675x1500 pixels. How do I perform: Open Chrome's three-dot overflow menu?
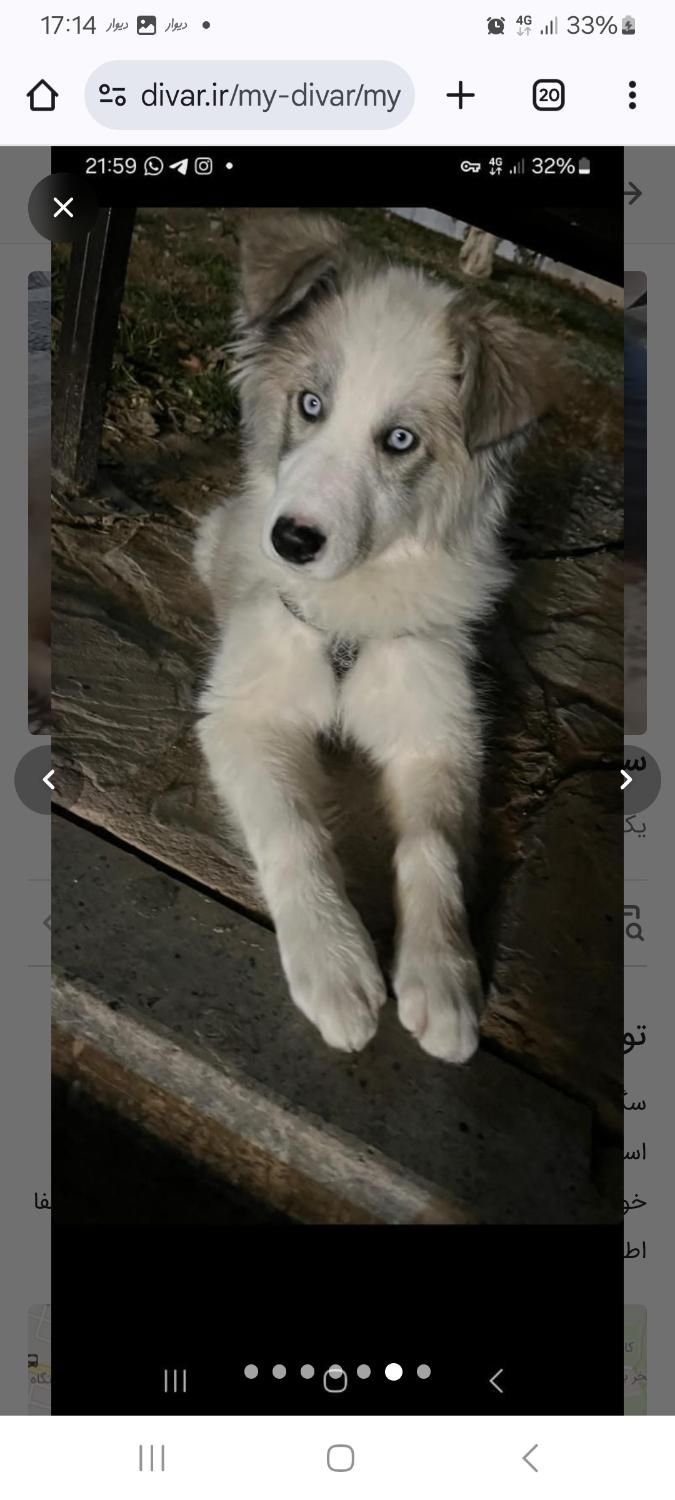pos(632,96)
